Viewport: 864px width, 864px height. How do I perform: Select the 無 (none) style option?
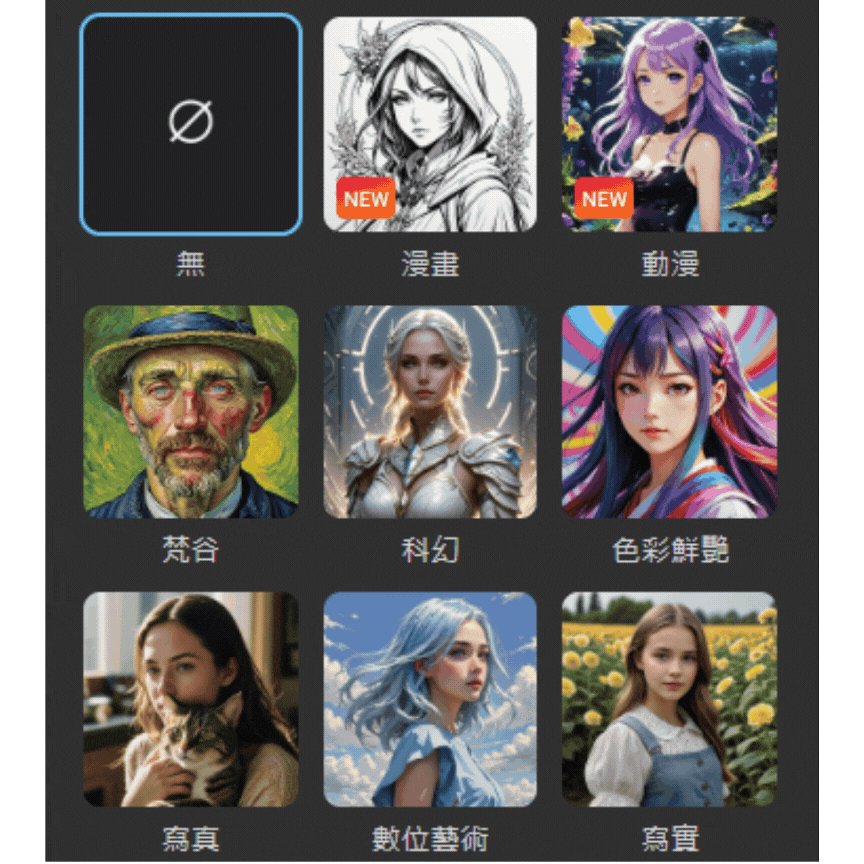190,124
